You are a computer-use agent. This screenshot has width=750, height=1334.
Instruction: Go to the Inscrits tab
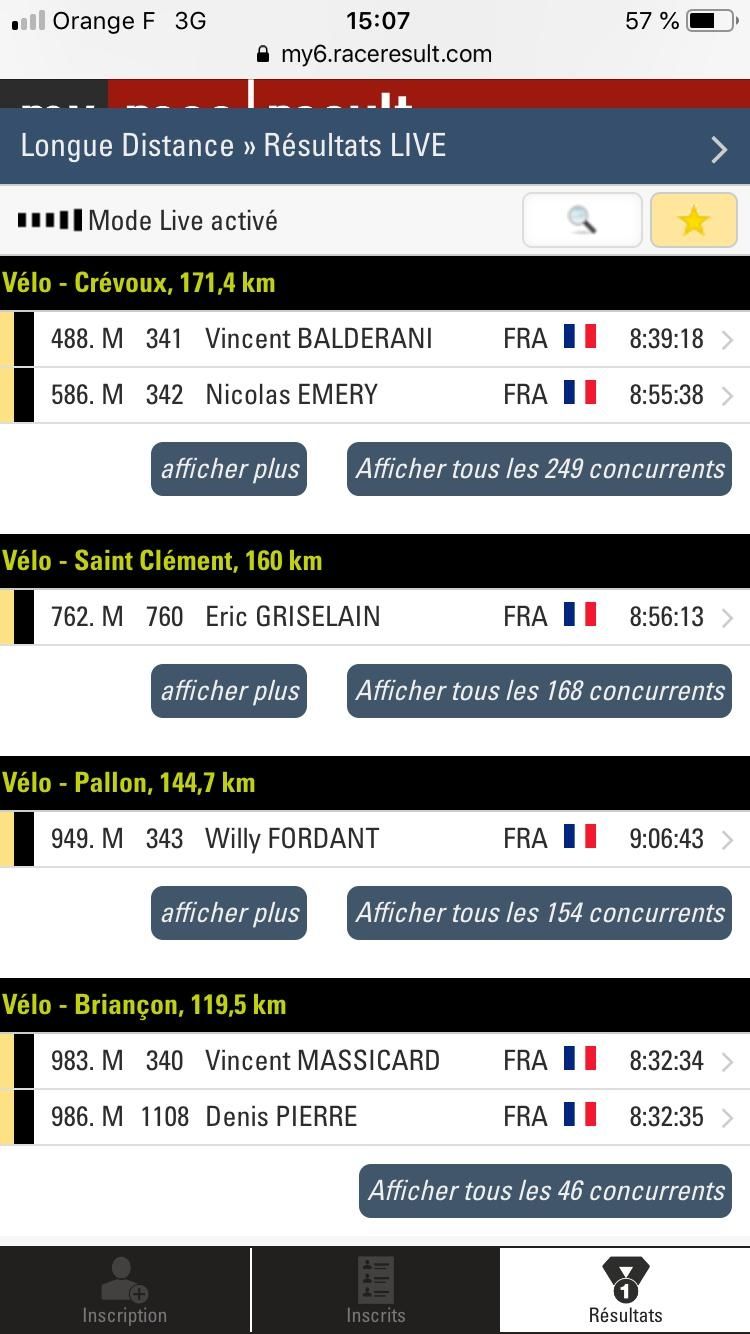(375, 1291)
